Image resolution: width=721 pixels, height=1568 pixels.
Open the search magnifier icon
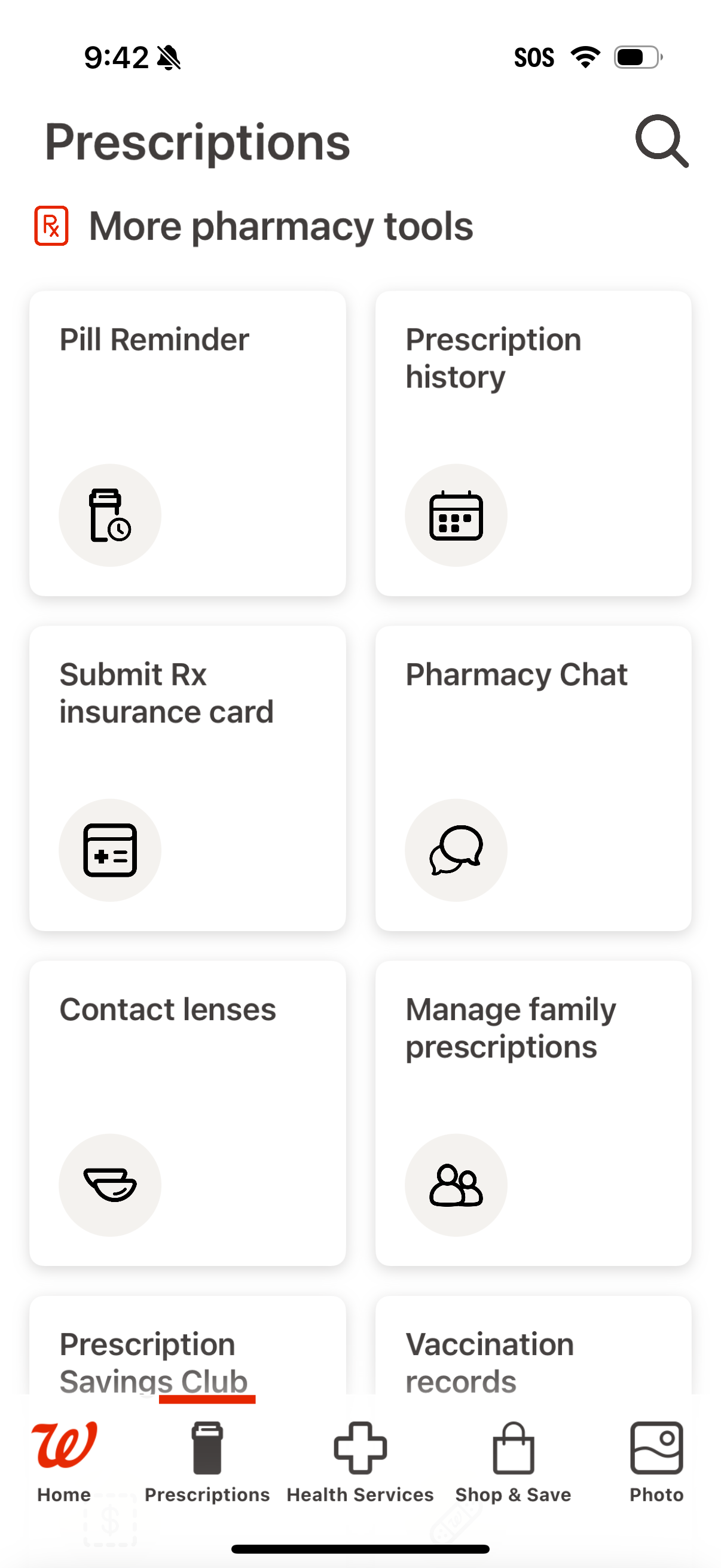coord(661,141)
